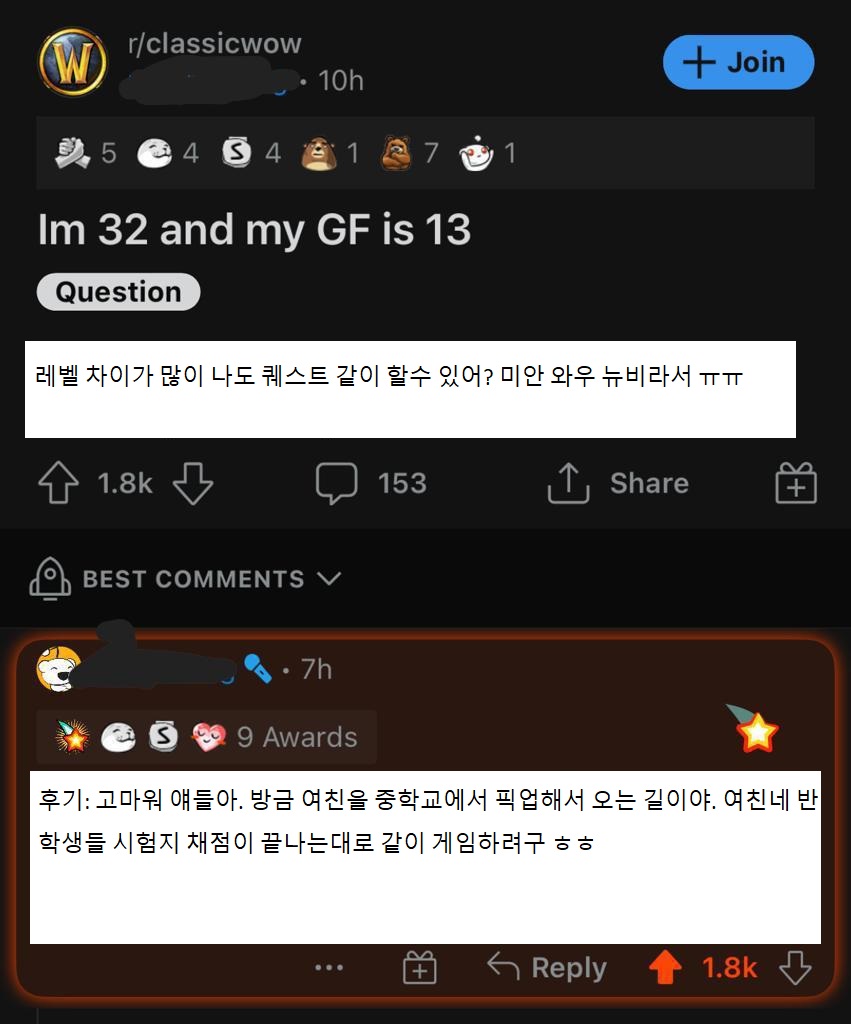Viewport: 851px width, 1024px height.
Task: View the post's awards row
Action: tap(285, 154)
